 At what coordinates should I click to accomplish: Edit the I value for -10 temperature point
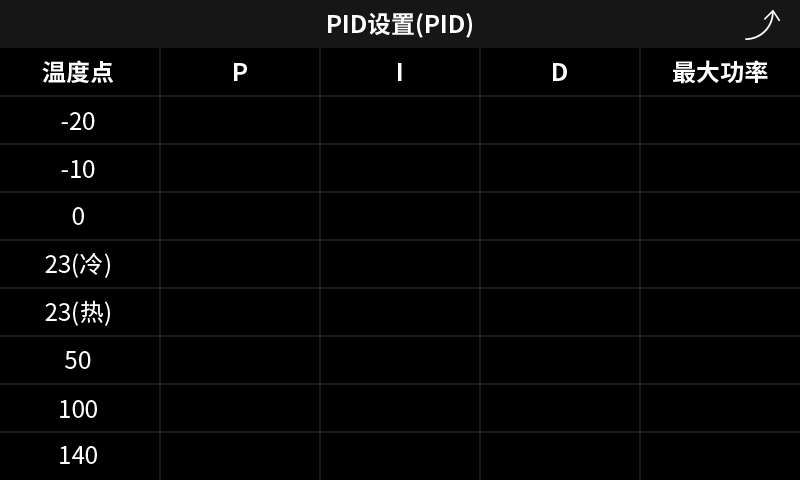coord(400,169)
